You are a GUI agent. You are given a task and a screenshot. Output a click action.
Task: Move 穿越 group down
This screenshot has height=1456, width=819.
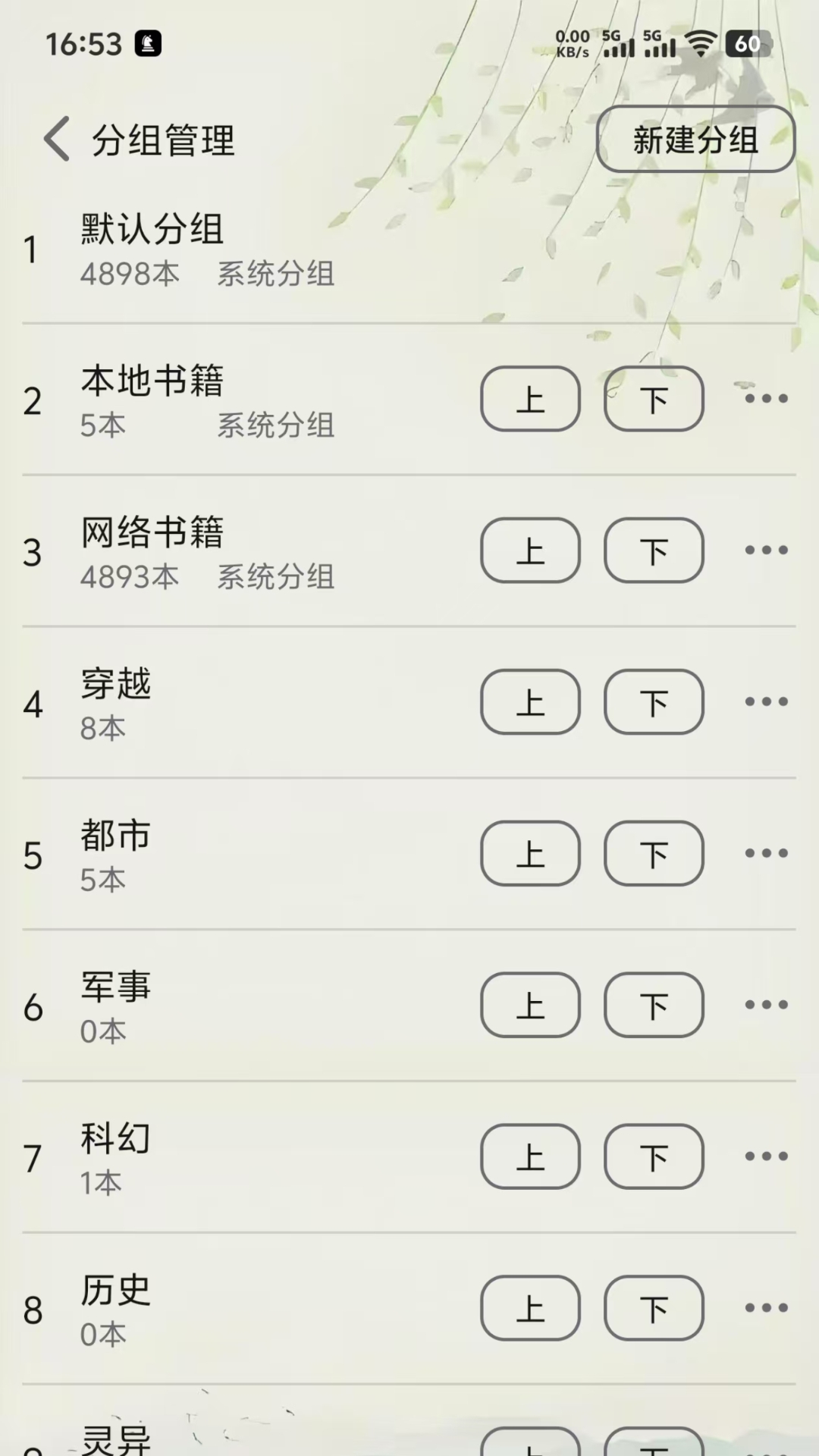click(654, 702)
